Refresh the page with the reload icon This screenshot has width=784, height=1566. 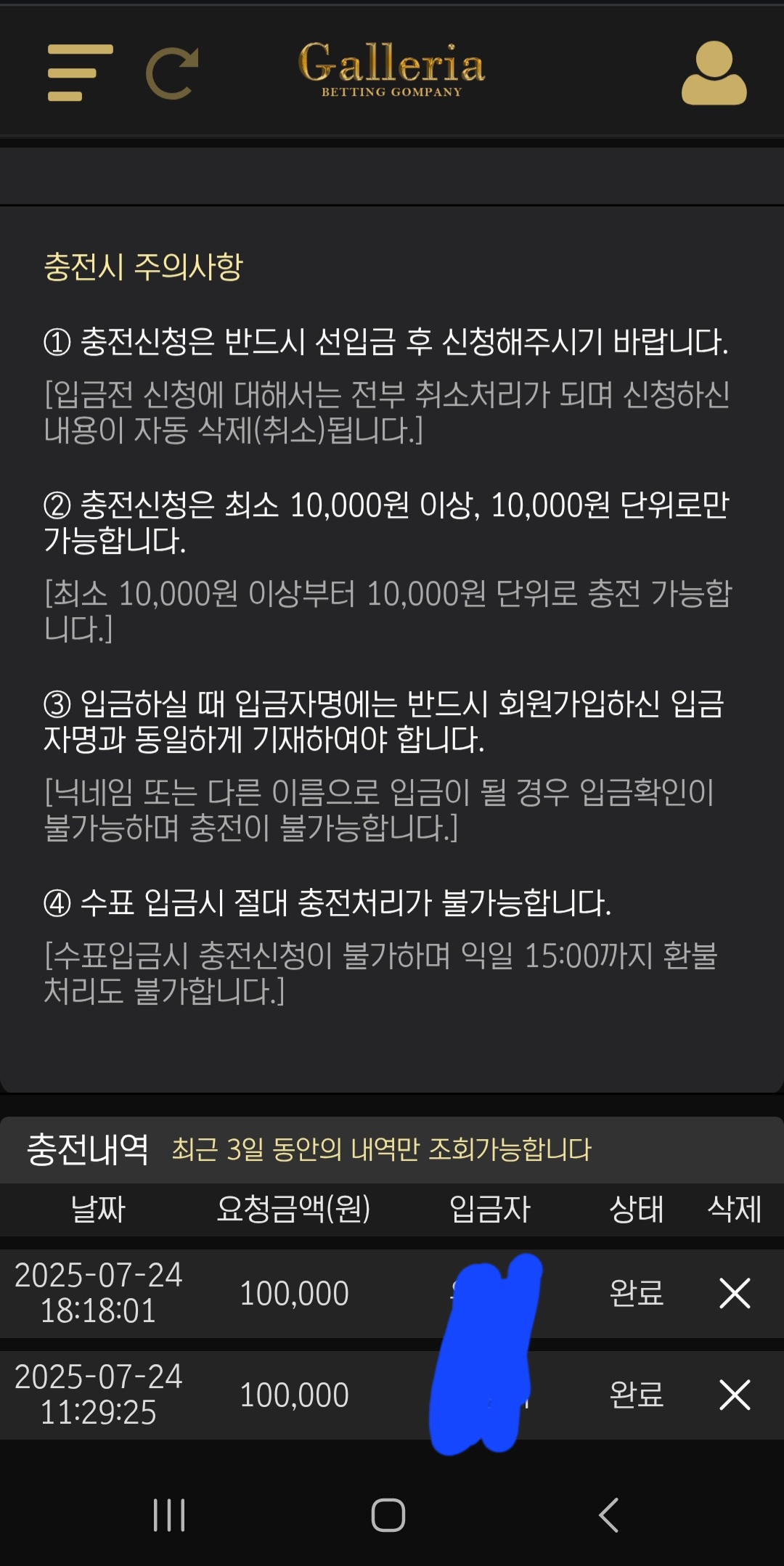pyautogui.click(x=172, y=73)
